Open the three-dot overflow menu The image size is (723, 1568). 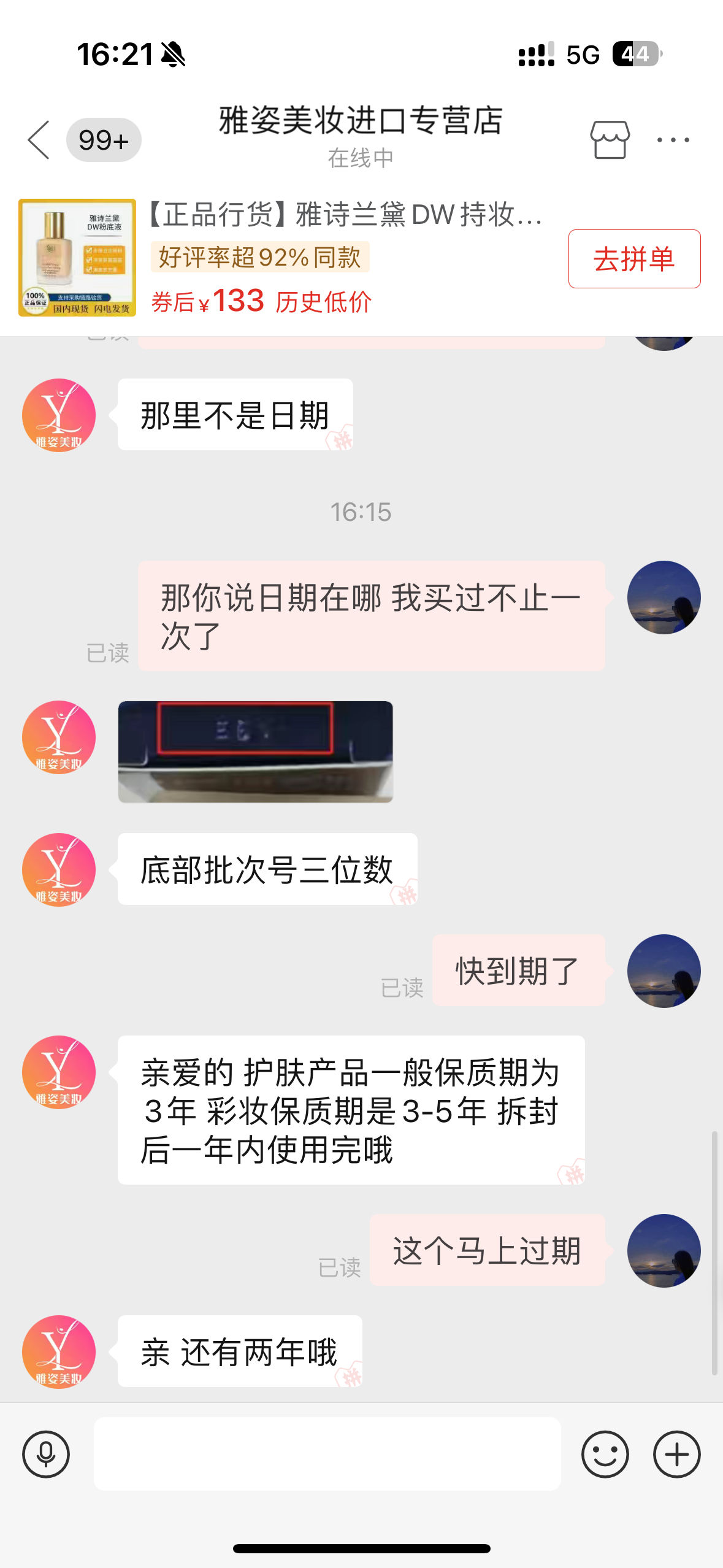click(673, 140)
